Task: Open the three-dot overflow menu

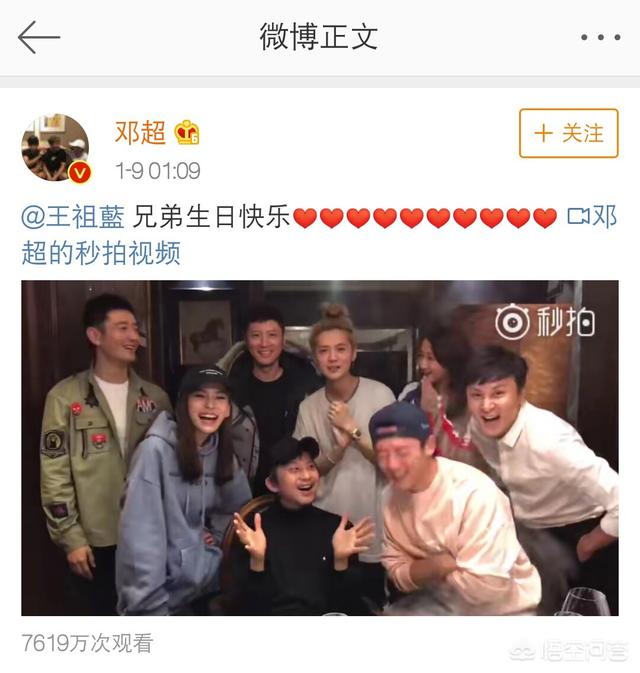Action: click(x=600, y=38)
